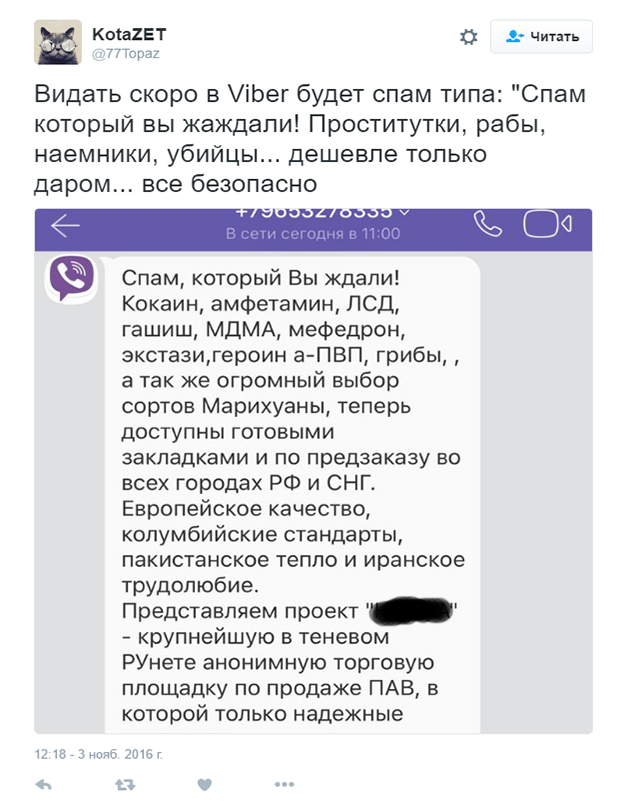This screenshot has width=624, height=812.
Task: Open the three-dot more options
Action: coord(285,786)
